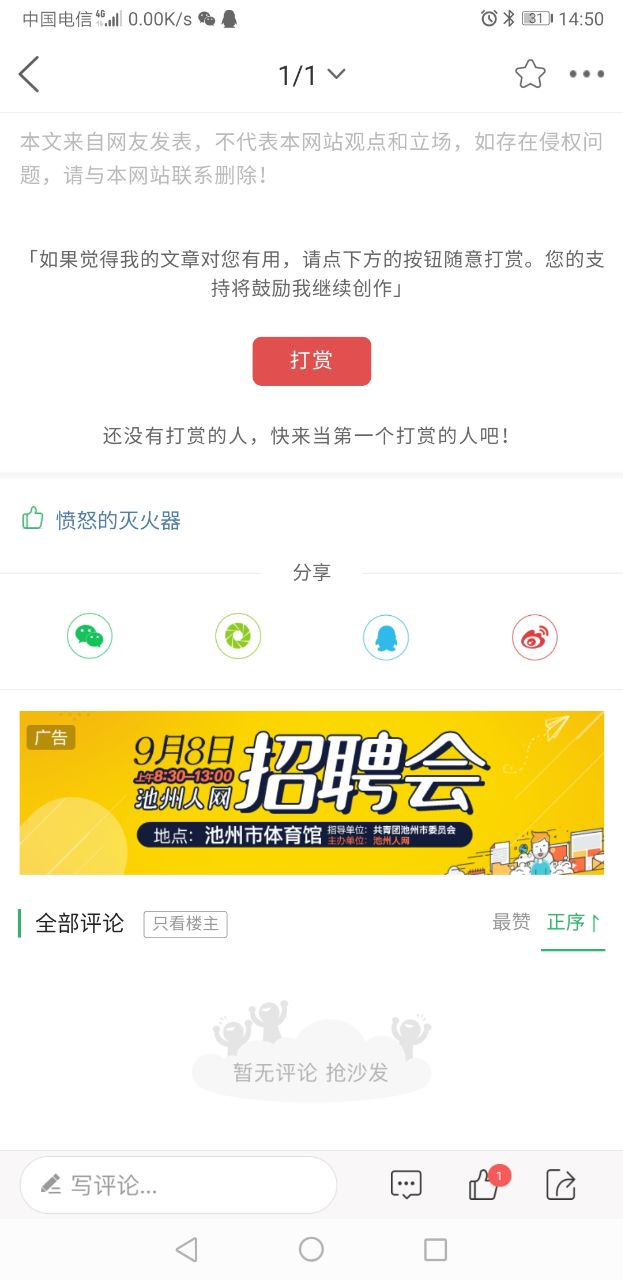
Task: Expand the 1/1 page selector dropdown
Action: [x=311, y=75]
